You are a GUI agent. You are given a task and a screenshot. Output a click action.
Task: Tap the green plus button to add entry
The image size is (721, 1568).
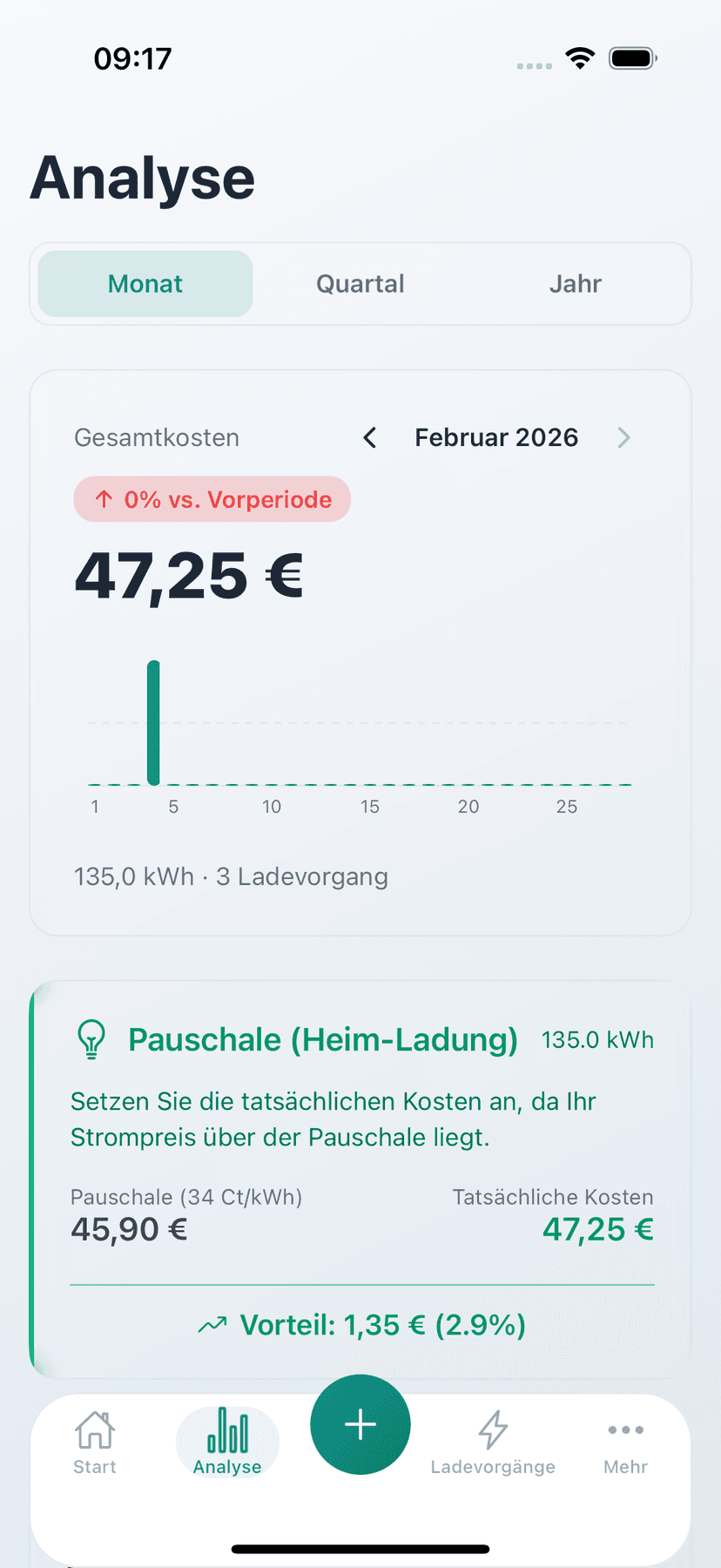[x=360, y=1423]
